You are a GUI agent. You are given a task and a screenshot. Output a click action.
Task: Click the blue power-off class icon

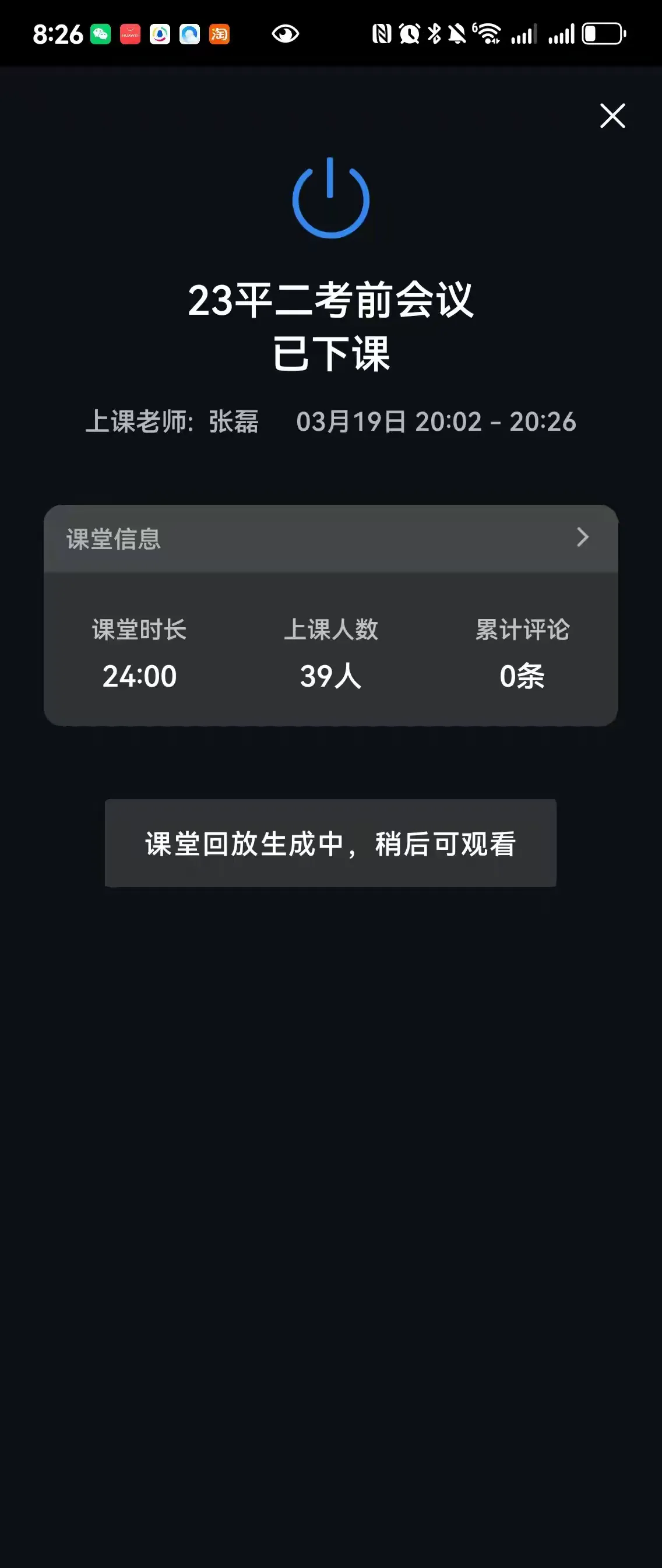pos(330,201)
